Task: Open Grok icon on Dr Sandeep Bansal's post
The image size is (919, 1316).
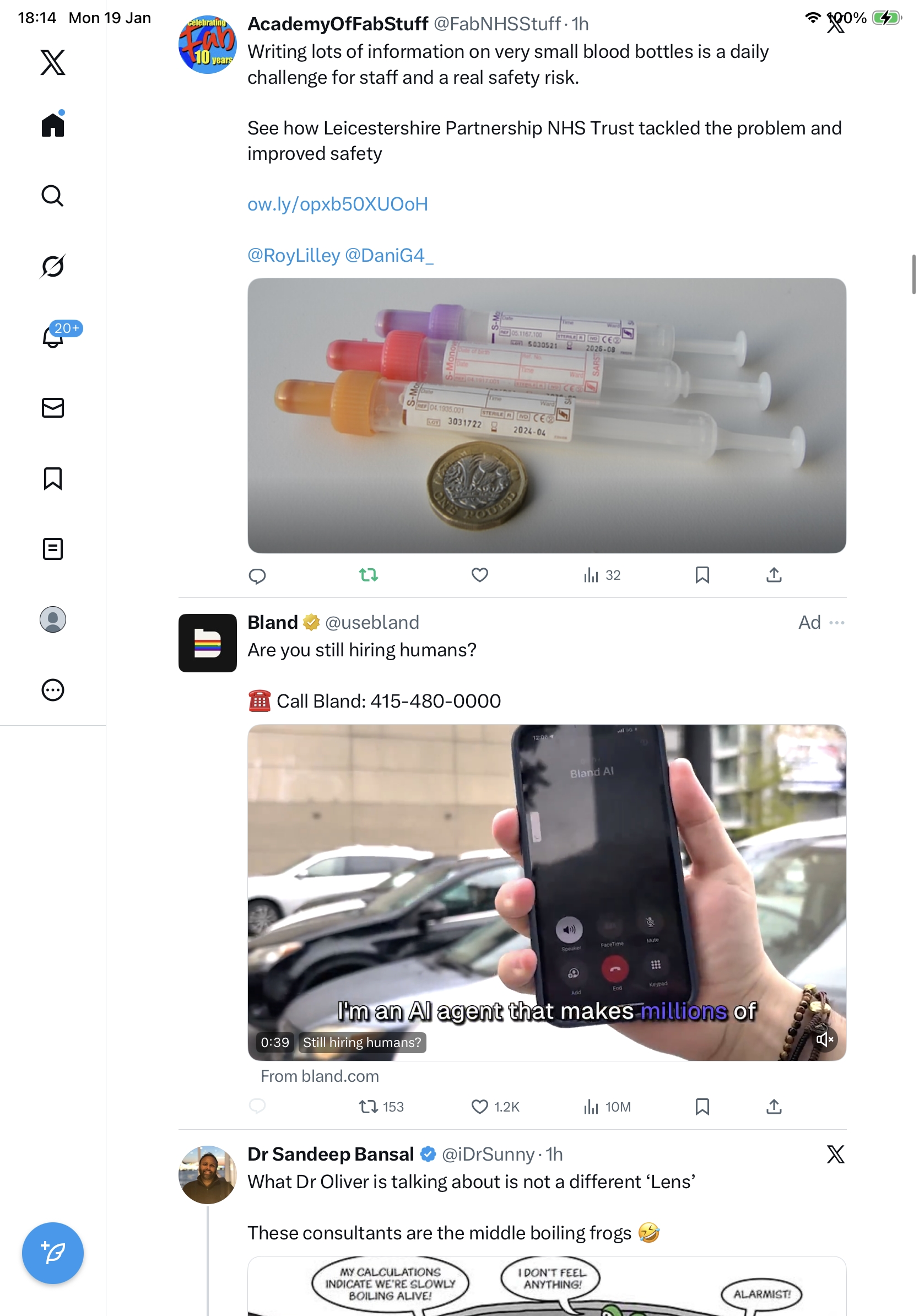Action: (835, 1154)
